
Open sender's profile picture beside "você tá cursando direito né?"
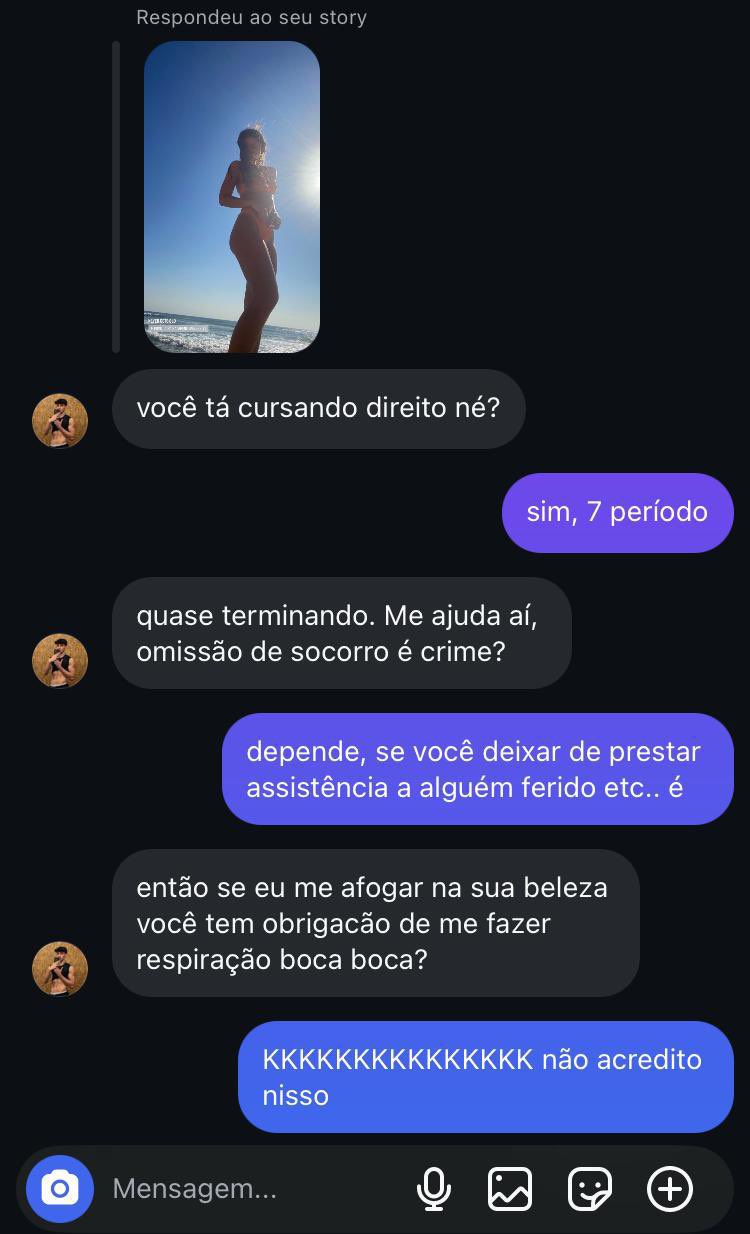point(60,420)
